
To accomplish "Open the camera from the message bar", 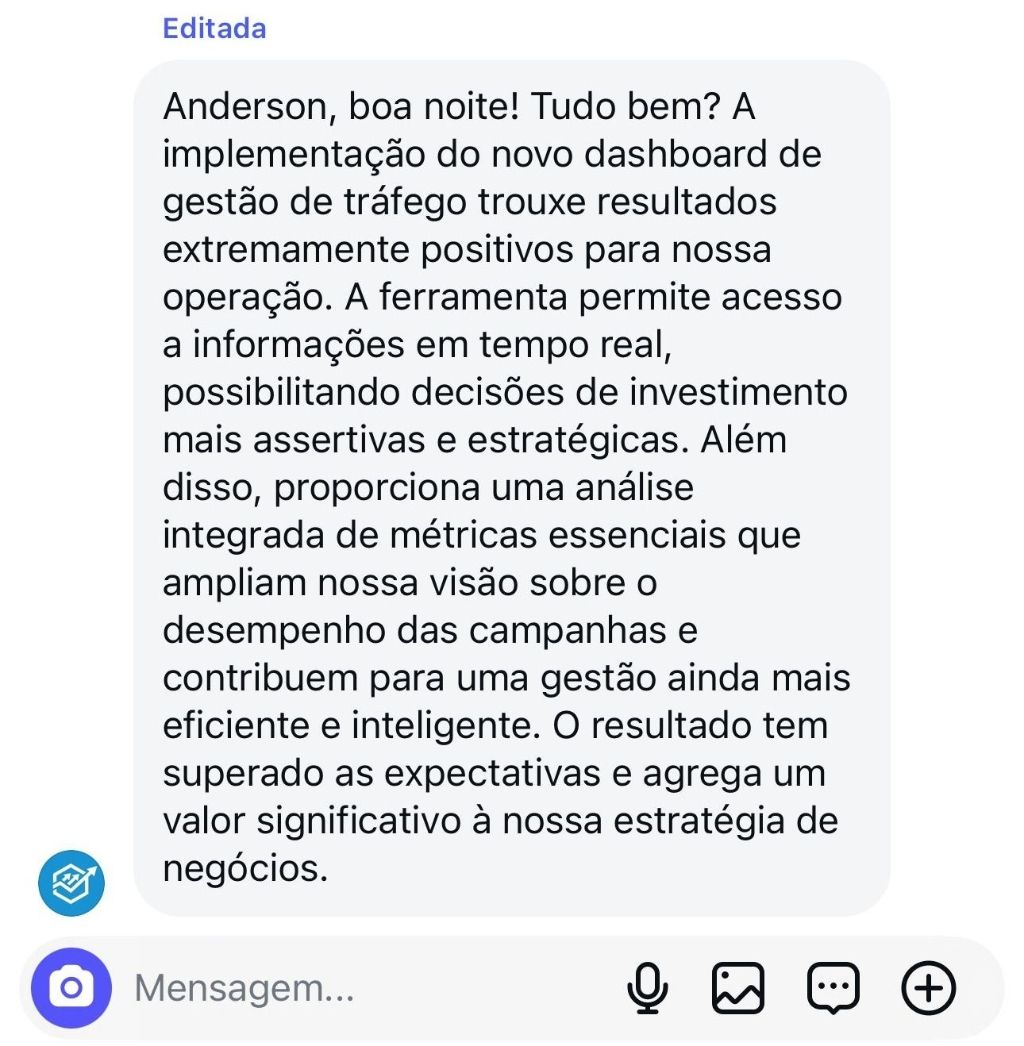I will [71, 989].
